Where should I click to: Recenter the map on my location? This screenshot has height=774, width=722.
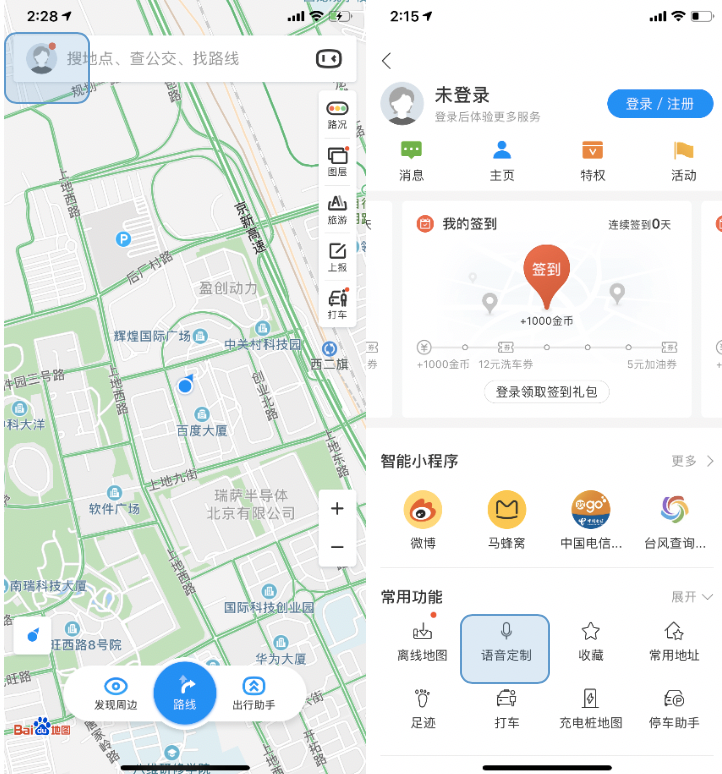point(32,635)
